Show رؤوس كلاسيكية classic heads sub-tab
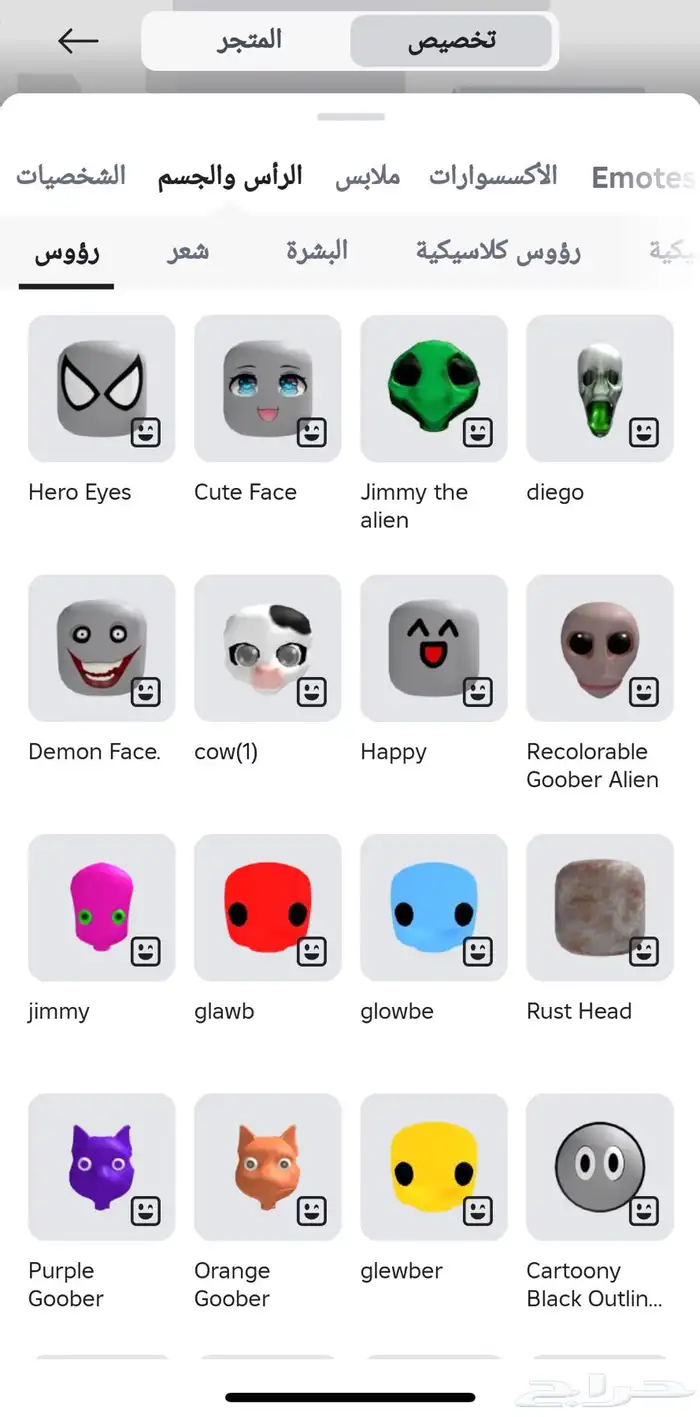The height and width of the screenshot is (1417, 700). coord(498,251)
